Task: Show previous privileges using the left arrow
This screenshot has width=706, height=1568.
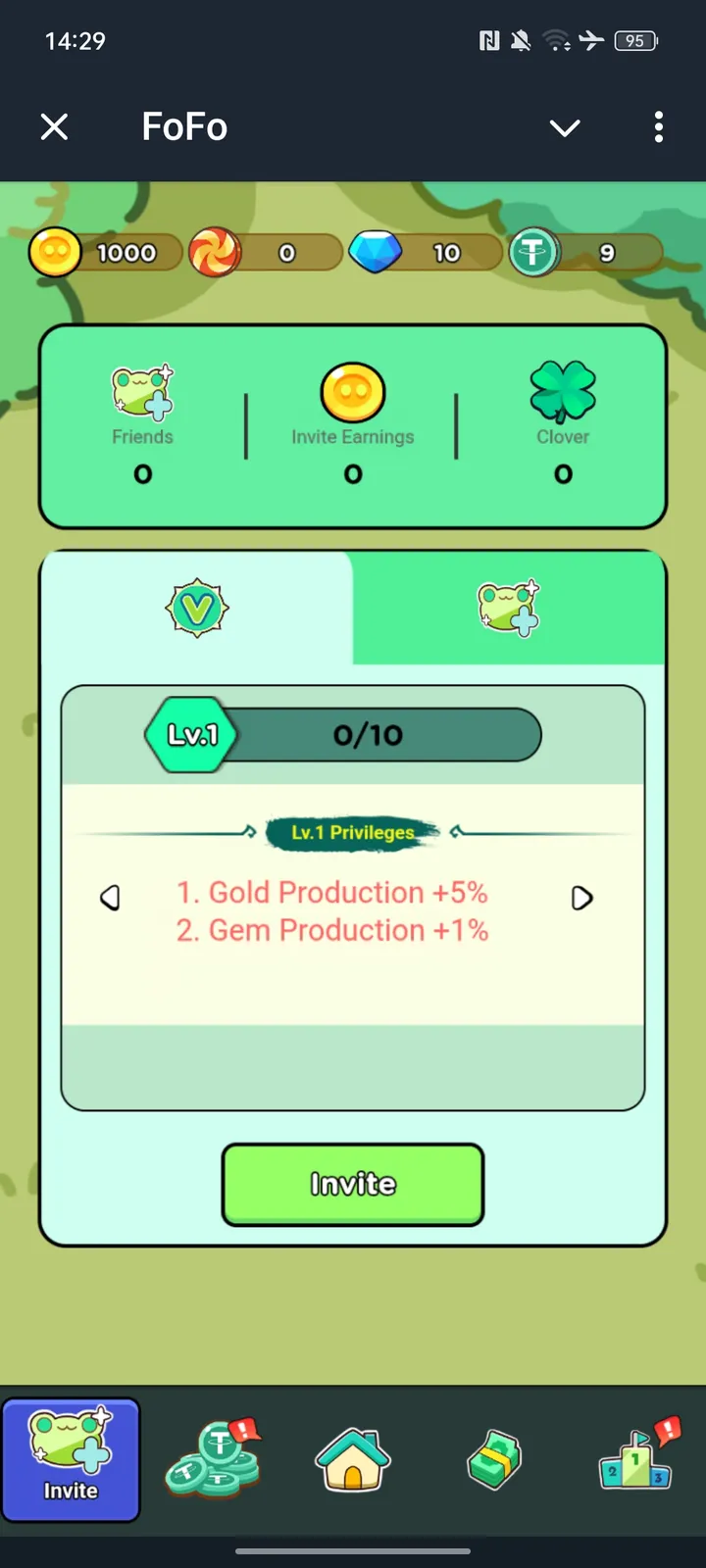Action: pyautogui.click(x=111, y=897)
